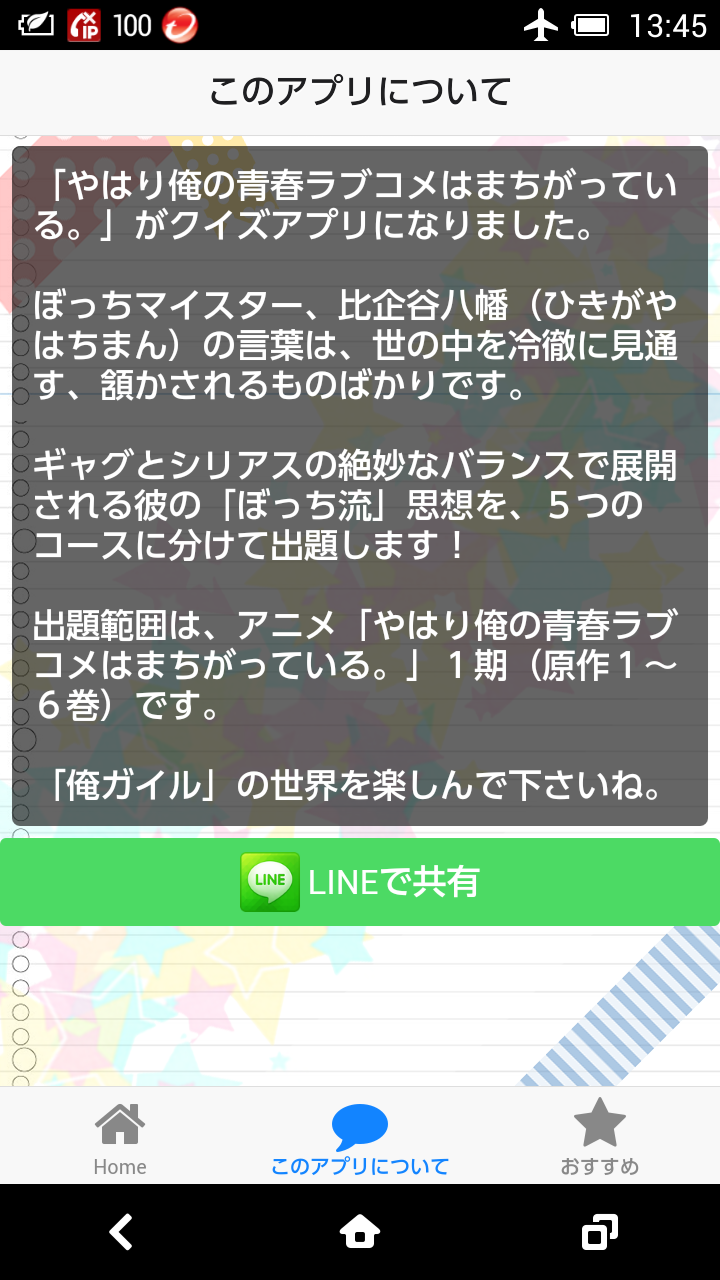The width and height of the screenshot is (720, 1280).
Task: Switch to the Home tab
Action: tap(120, 1138)
